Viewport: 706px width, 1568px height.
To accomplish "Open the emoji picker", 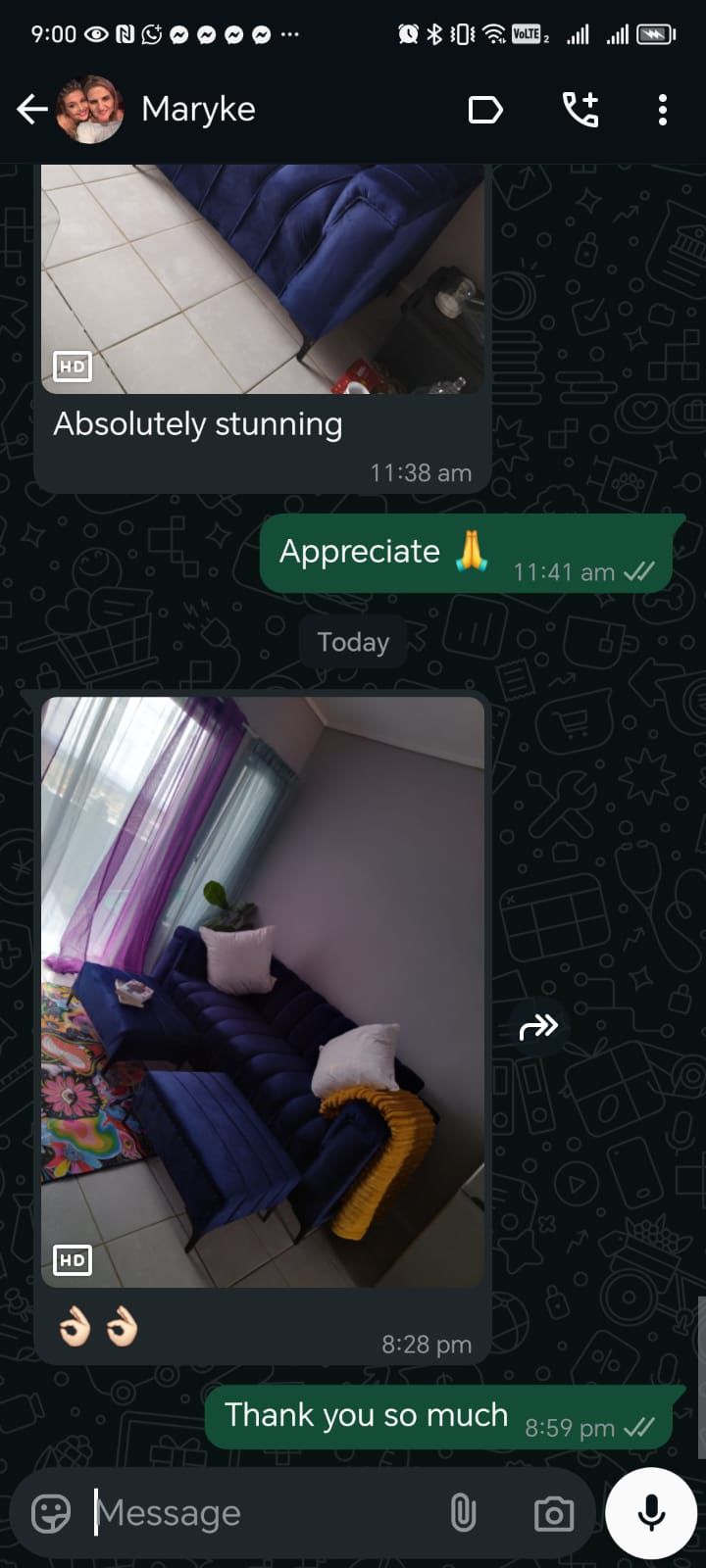I will tap(51, 1513).
